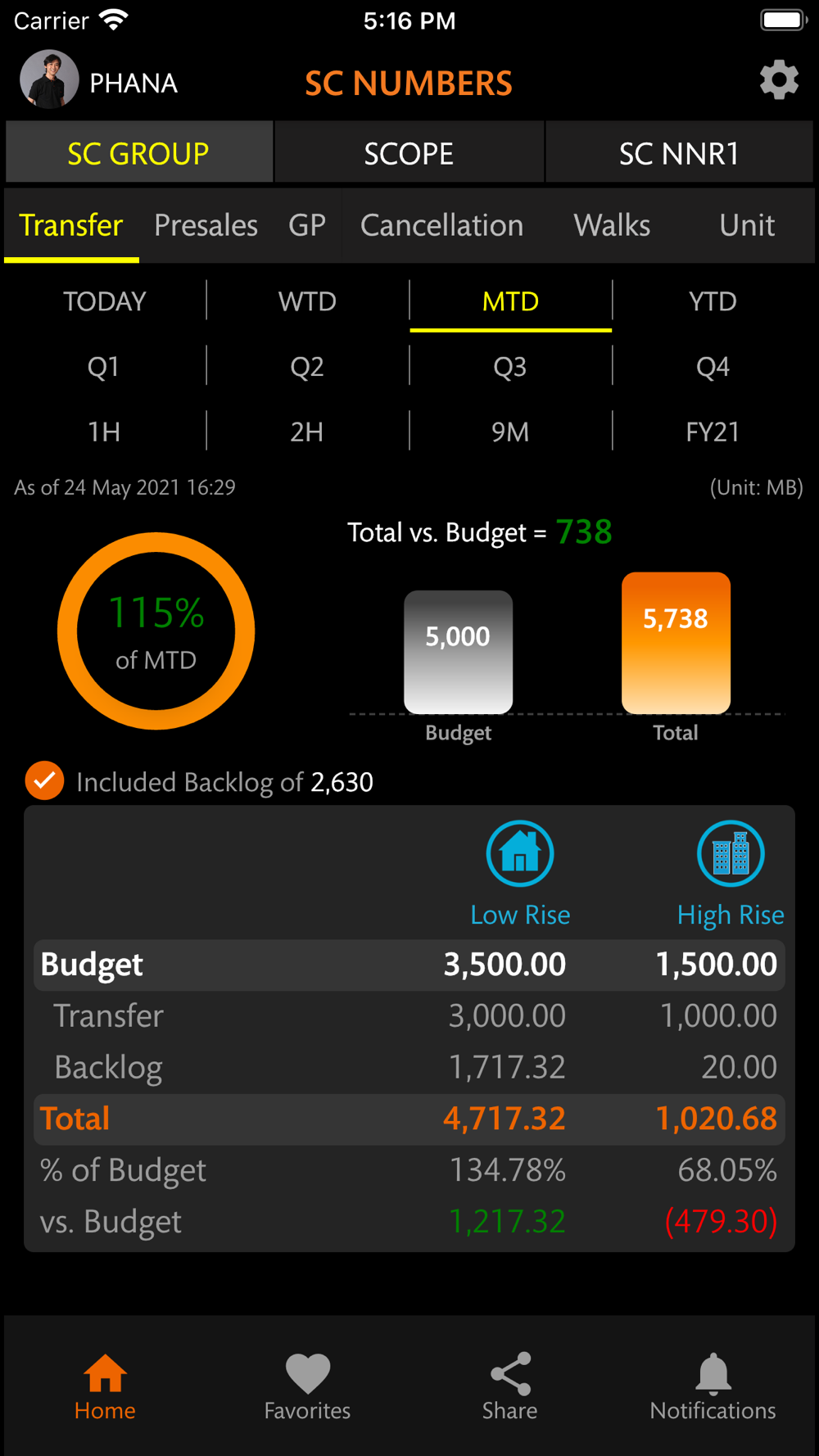Tap Share in bottom bar
Viewport: 819px width, 1456px height.
pyautogui.click(x=509, y=1386)
